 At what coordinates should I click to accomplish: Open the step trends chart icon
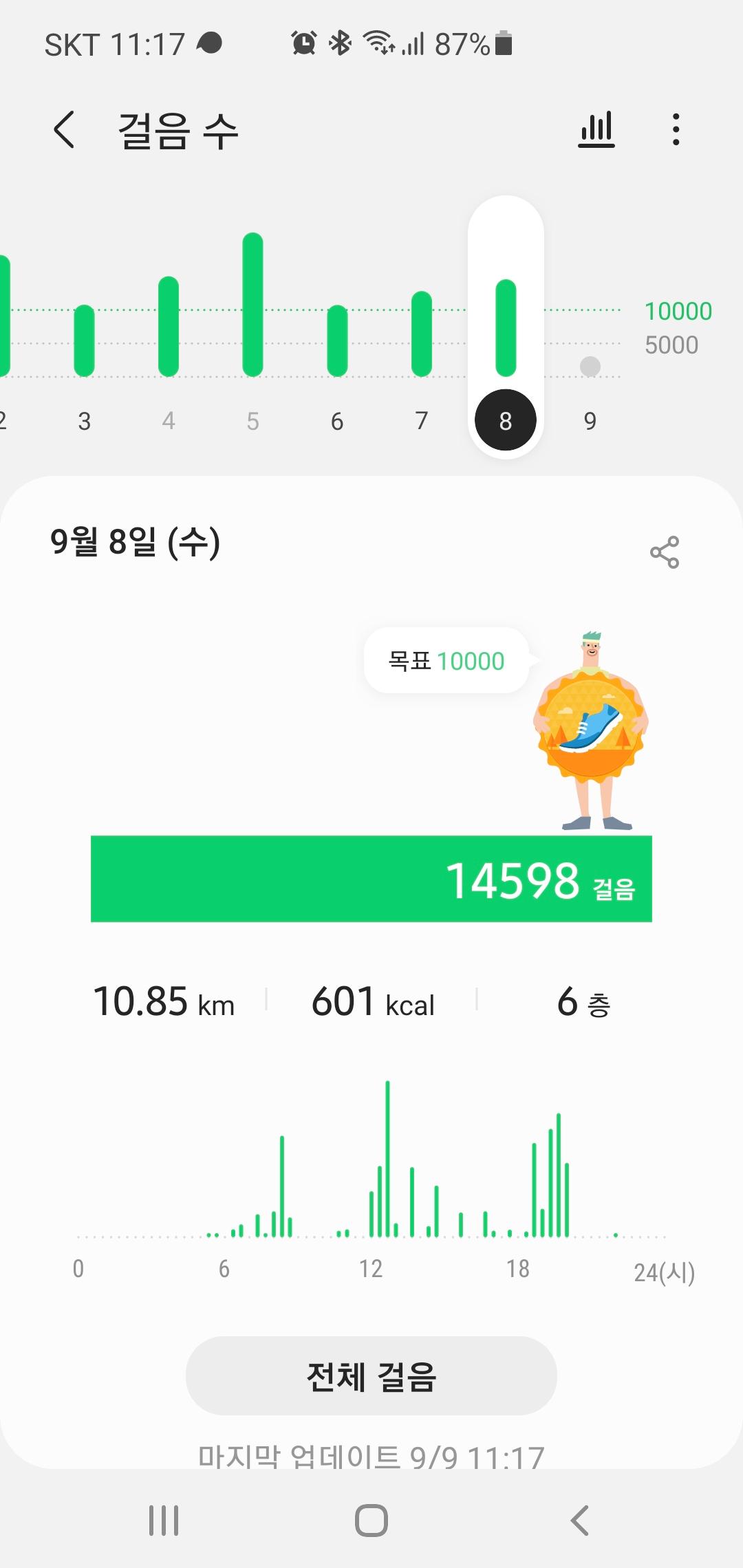(x=596, y=129)
